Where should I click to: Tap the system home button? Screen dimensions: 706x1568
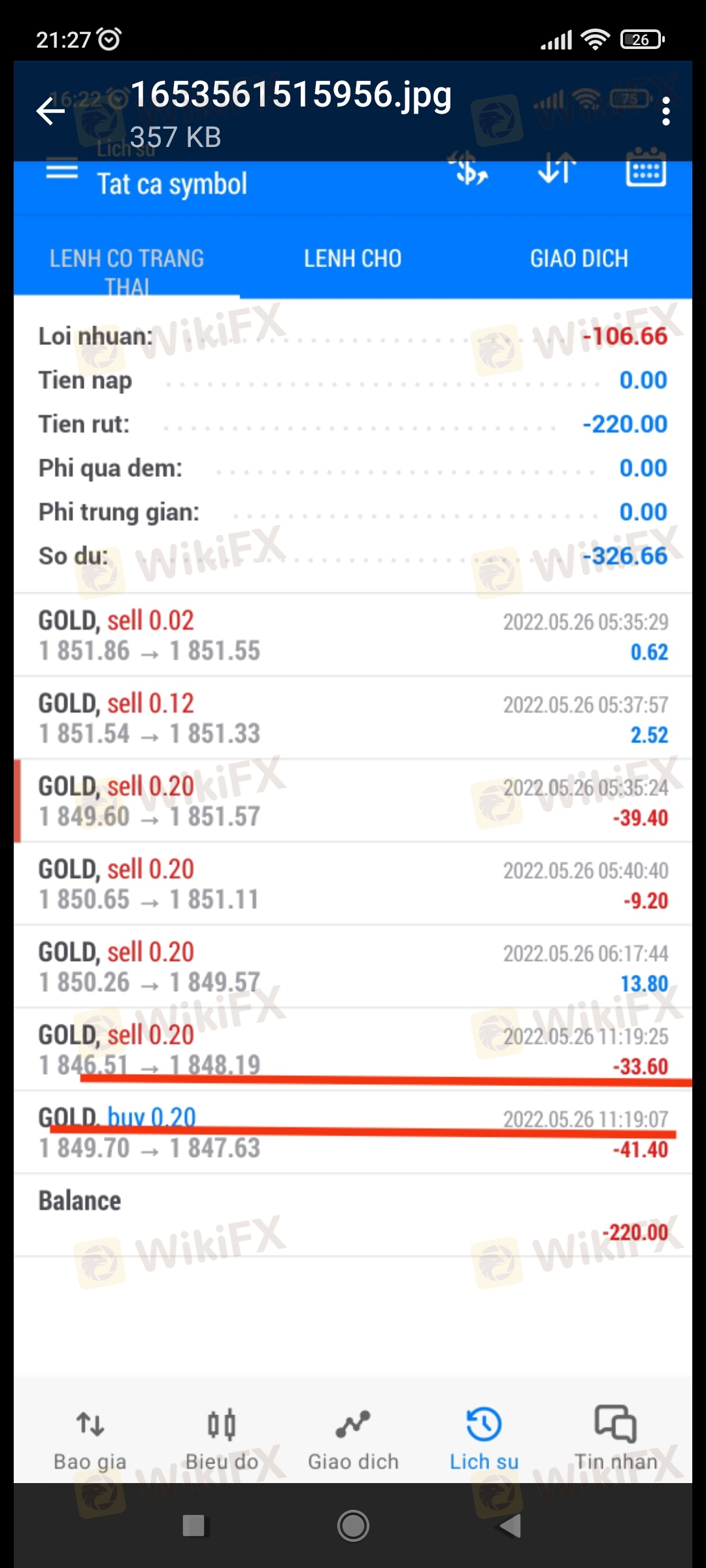pyautogui.click(x=353, y=1526)
